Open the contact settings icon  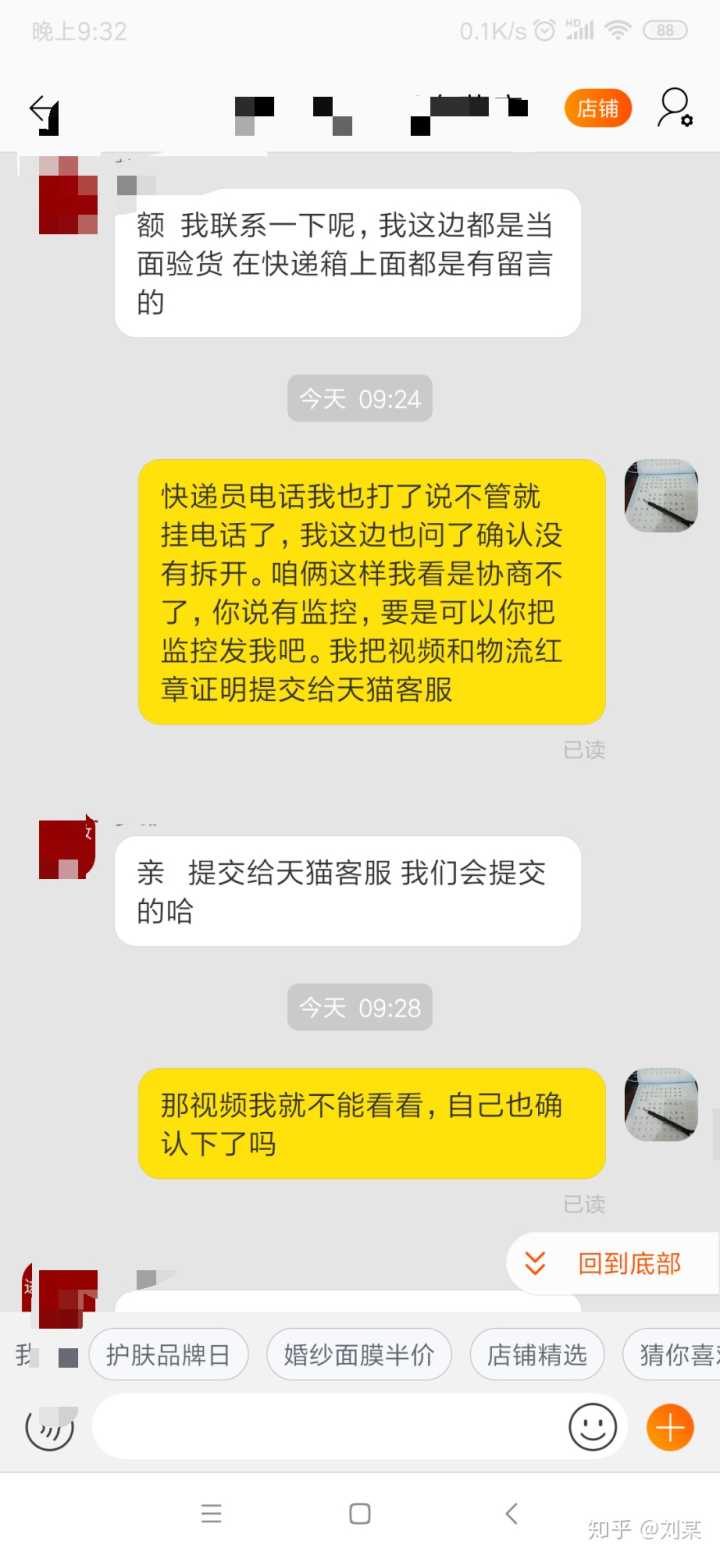pyautogui.click(x=674, y=108)
